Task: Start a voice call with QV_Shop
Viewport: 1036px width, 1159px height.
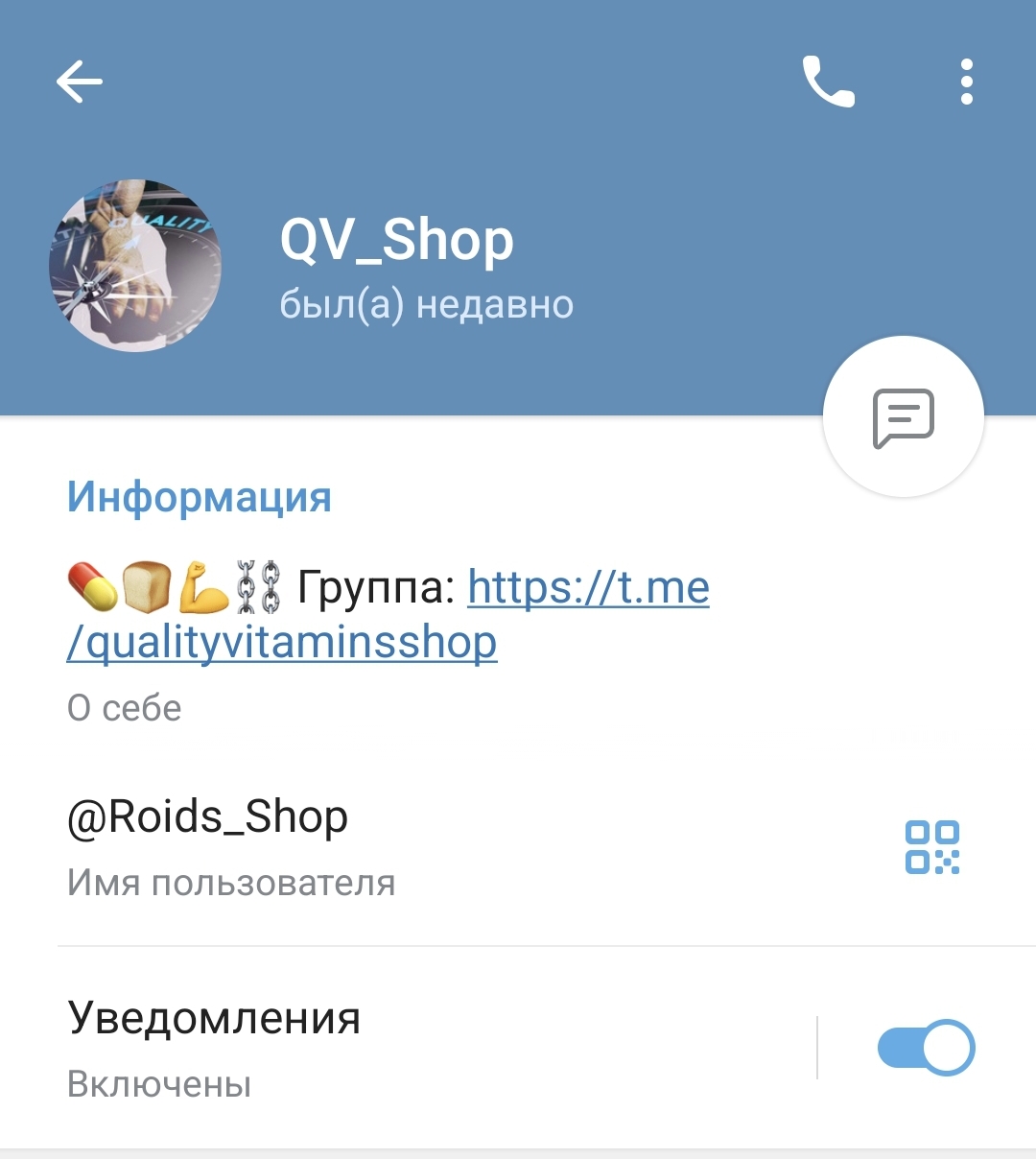Action: [828, 82]
